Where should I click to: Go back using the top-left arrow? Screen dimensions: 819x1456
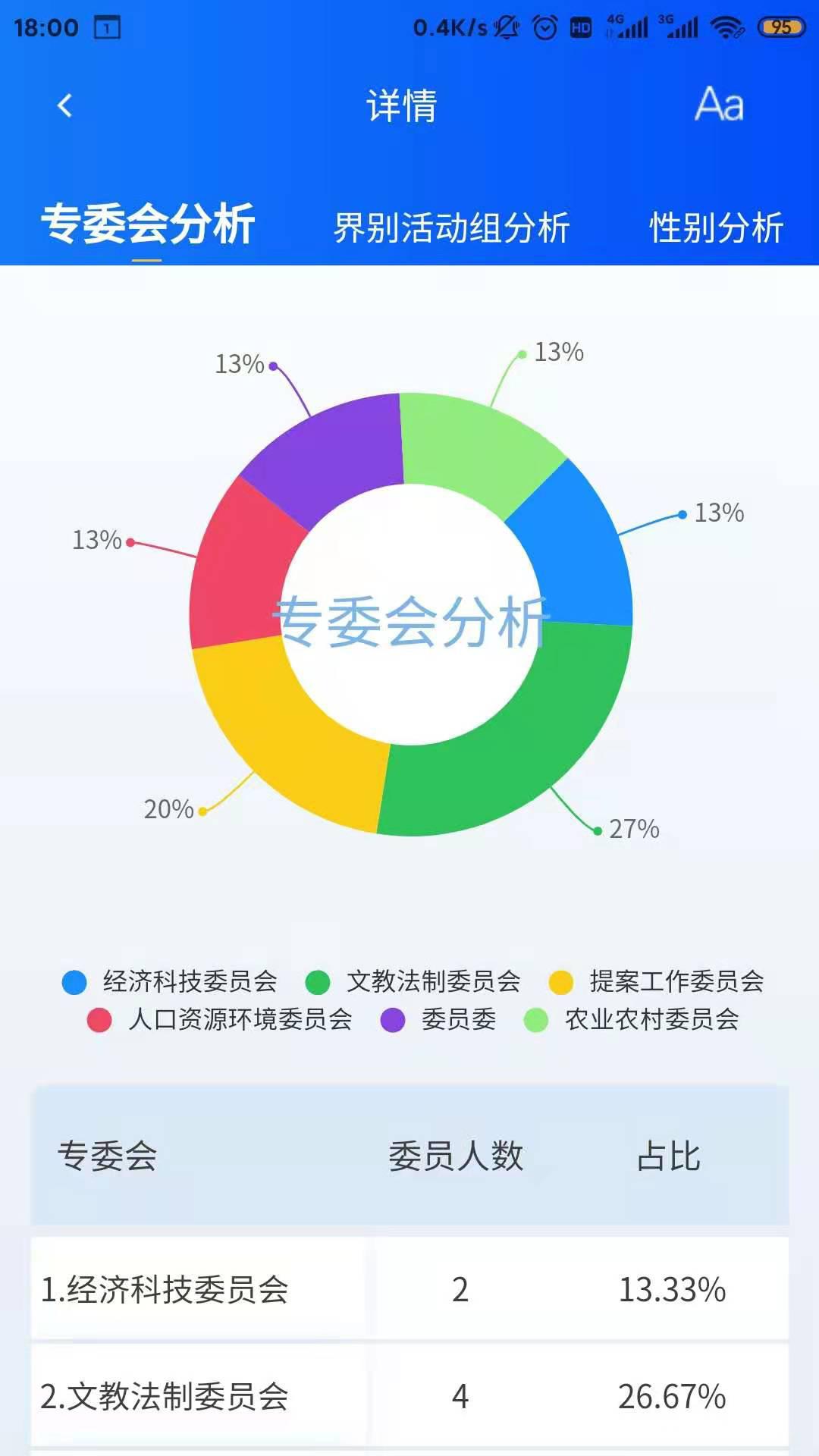coord(65,105)
